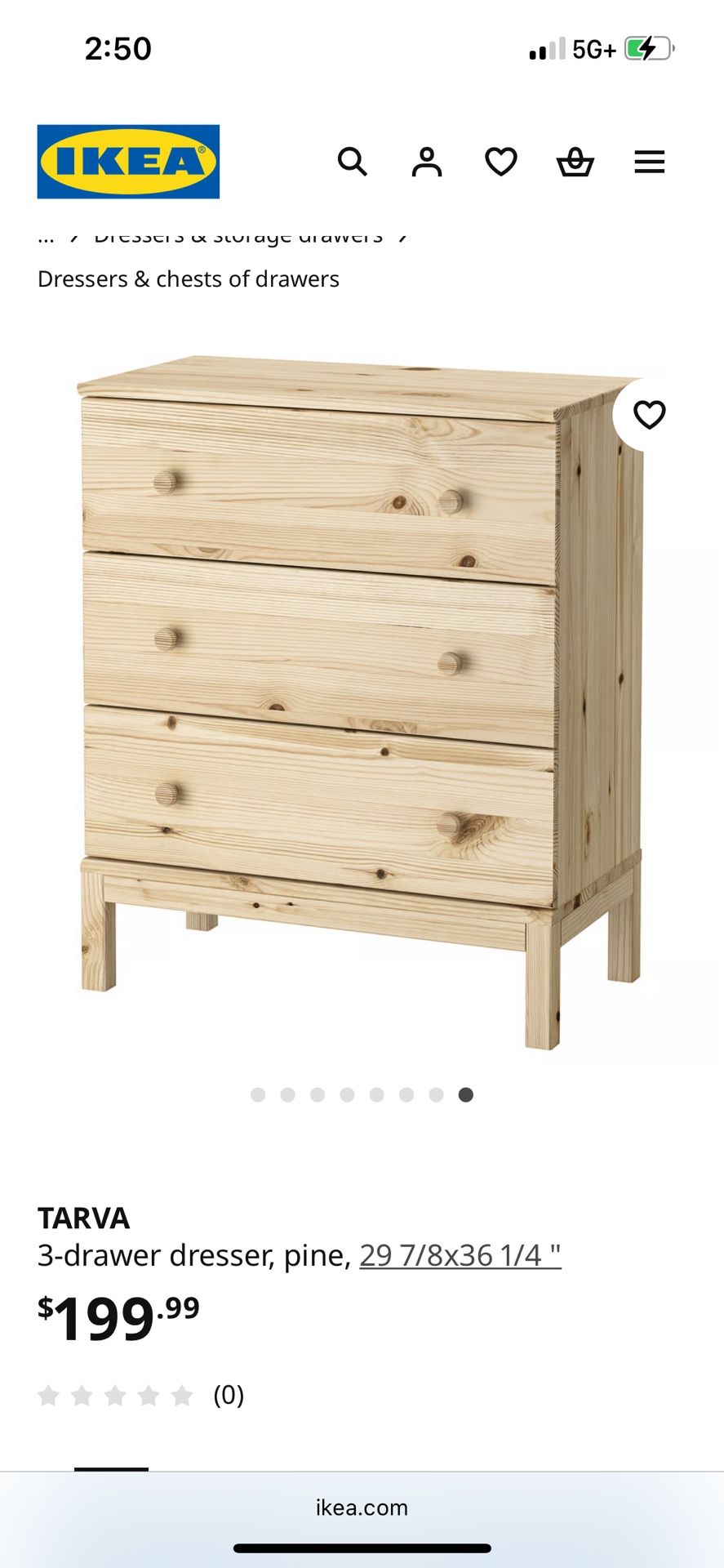Open the shopping basket icon
Viewport: 724px width, 1568px height.
[x=575, y=162]
